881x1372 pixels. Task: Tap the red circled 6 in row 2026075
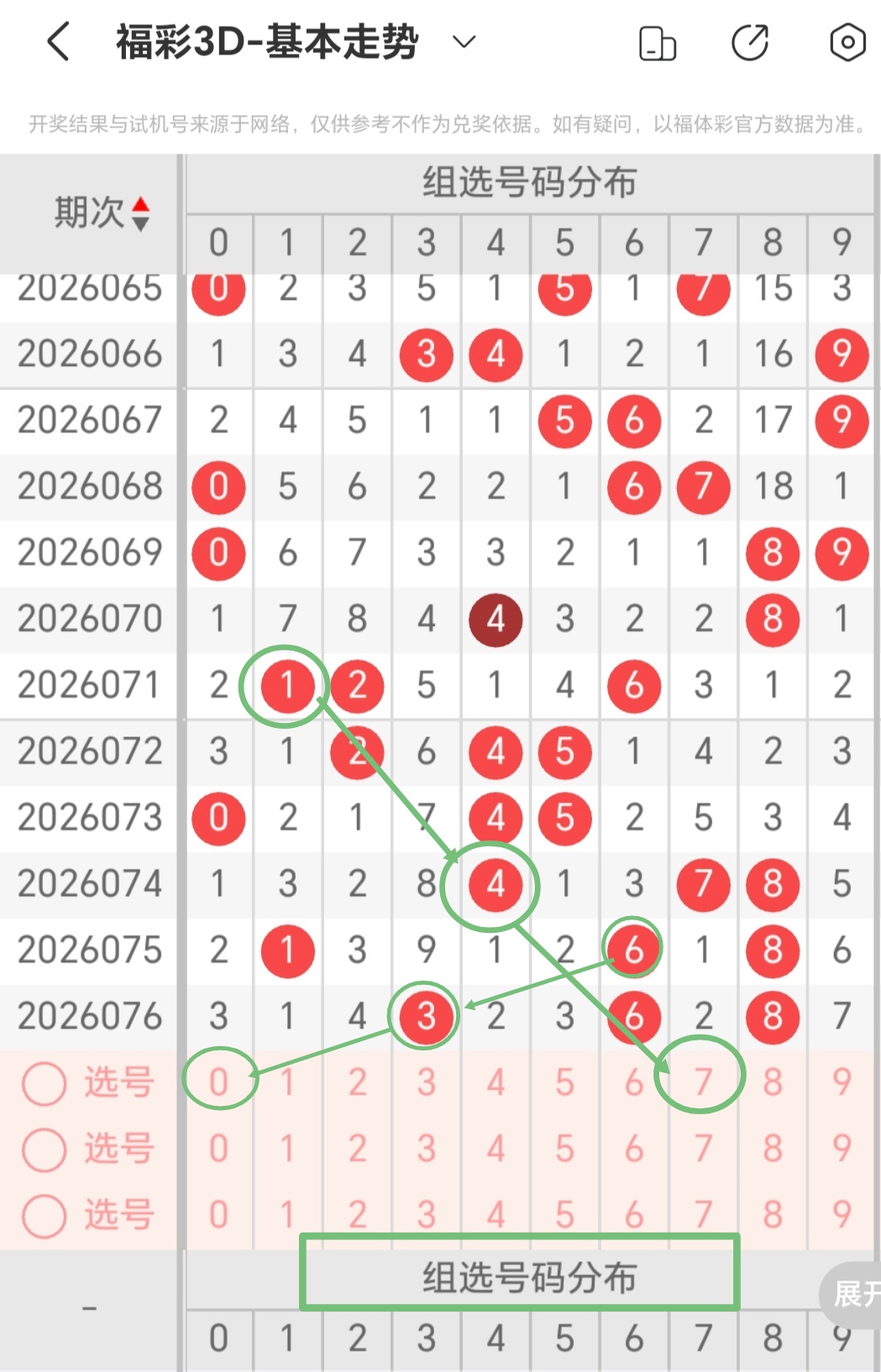(x=633, y=950)
